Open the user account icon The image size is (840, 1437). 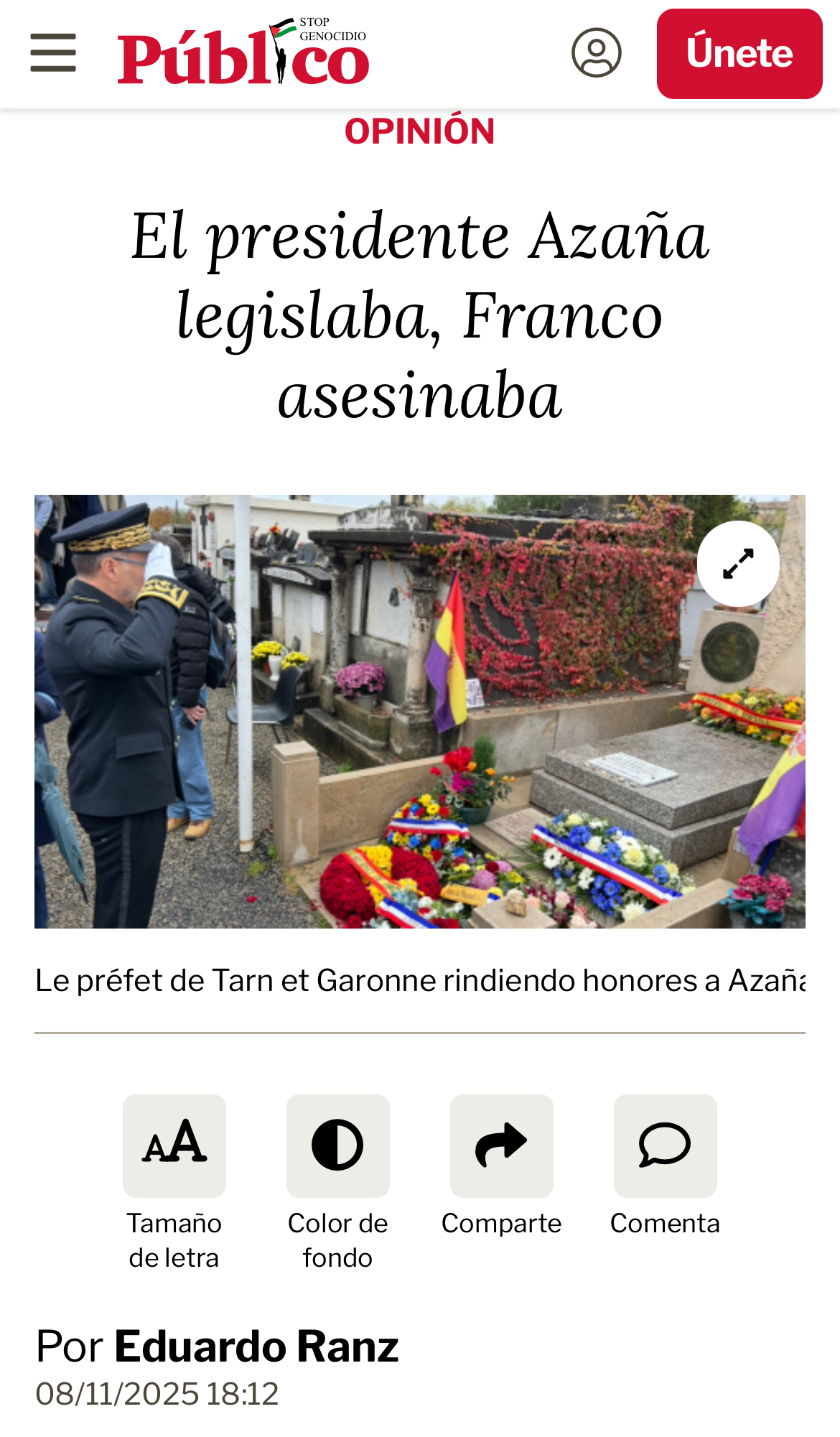click(x=596, y=53)
